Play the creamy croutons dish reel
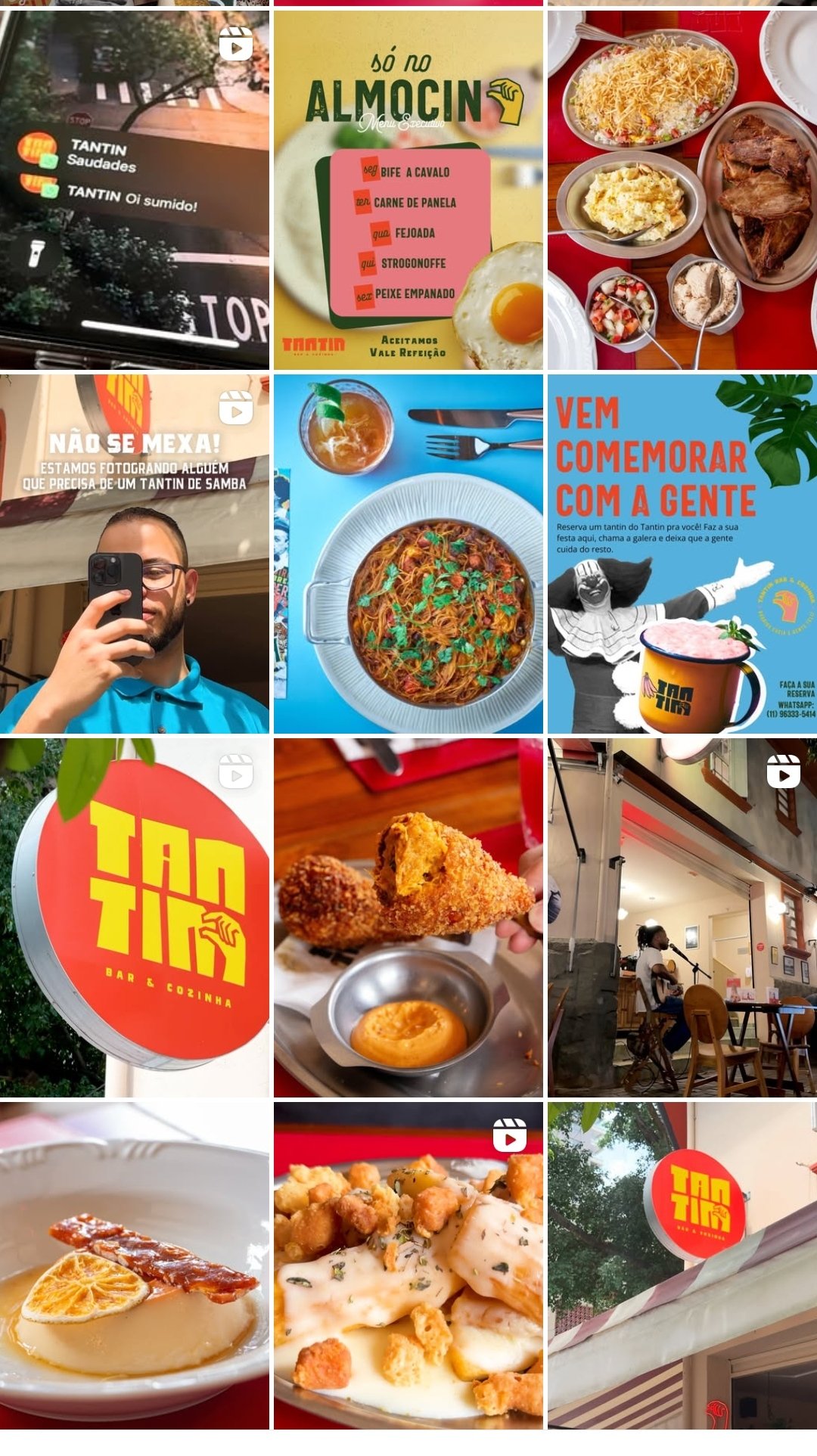This screenshot has height=1456, width=817. coord(408,1265)
